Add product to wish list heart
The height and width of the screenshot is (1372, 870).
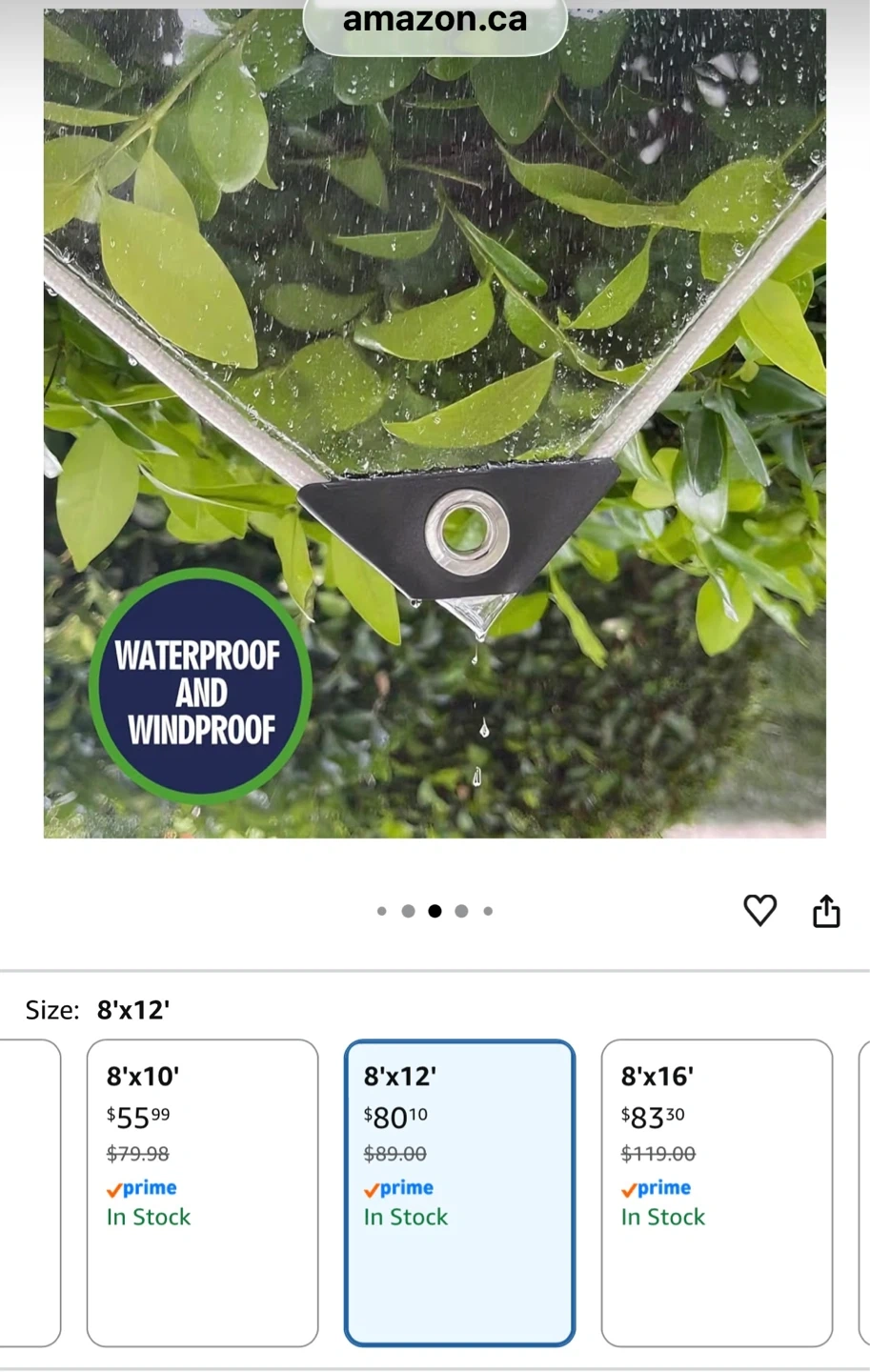click(759, 911)
